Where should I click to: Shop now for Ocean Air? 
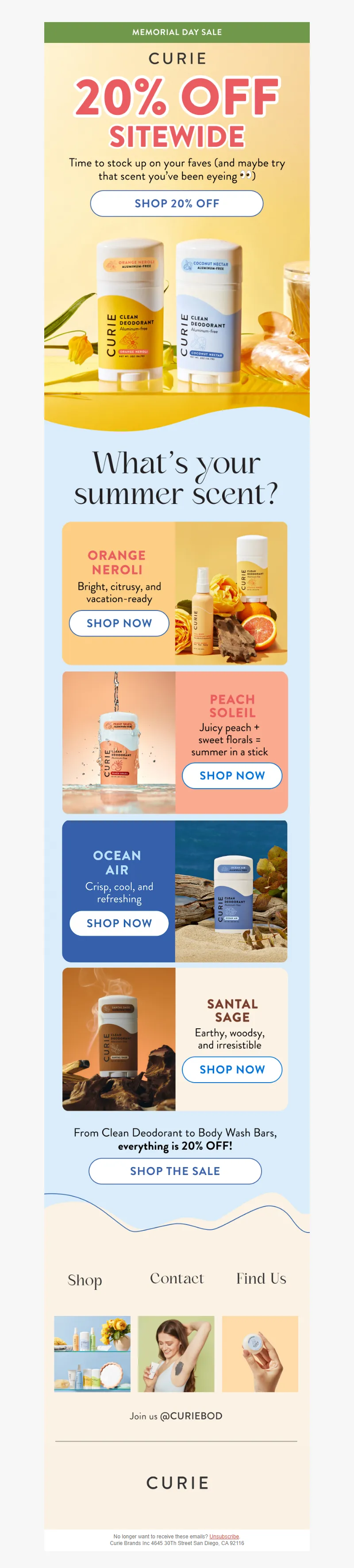(119, 923)
